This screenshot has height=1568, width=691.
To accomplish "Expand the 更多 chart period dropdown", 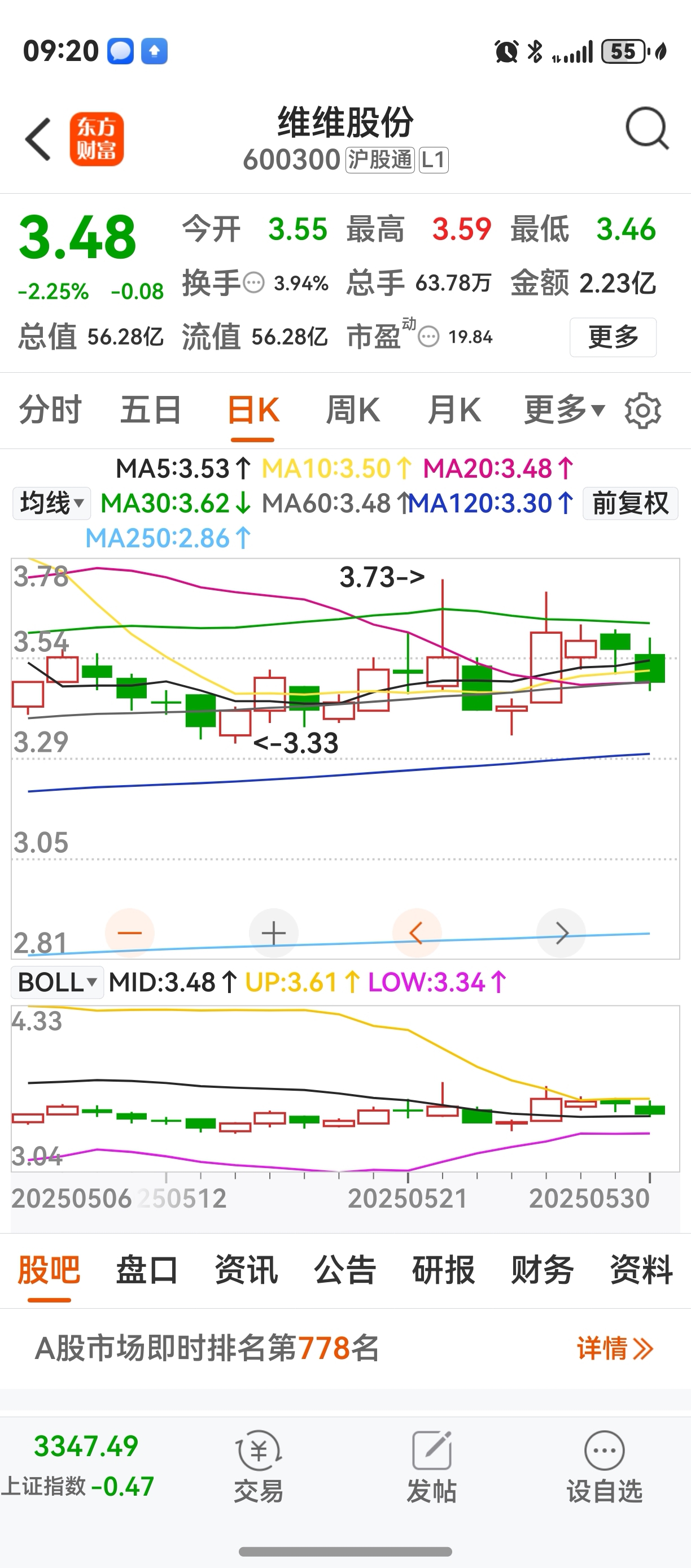I will click(x=564, y=410).
